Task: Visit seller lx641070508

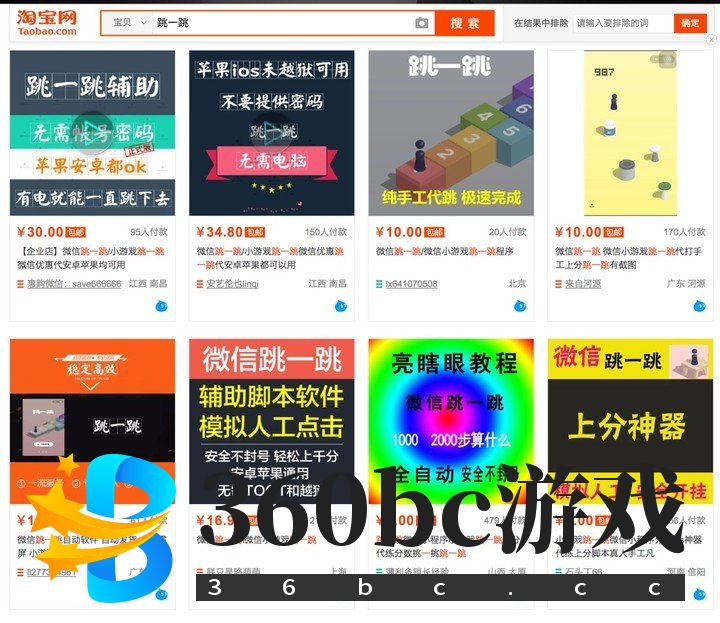Action: (410, 284)
